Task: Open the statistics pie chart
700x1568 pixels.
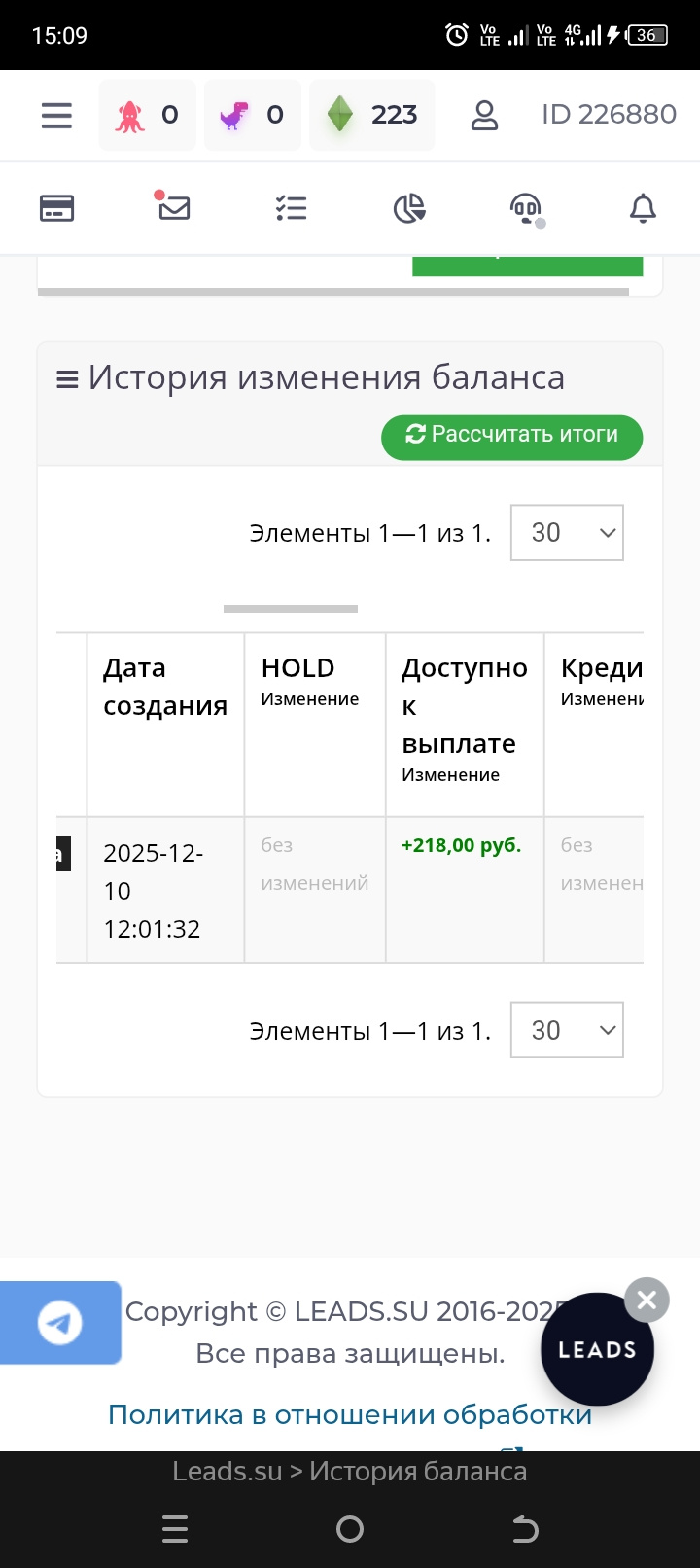Action: point(409,208)
